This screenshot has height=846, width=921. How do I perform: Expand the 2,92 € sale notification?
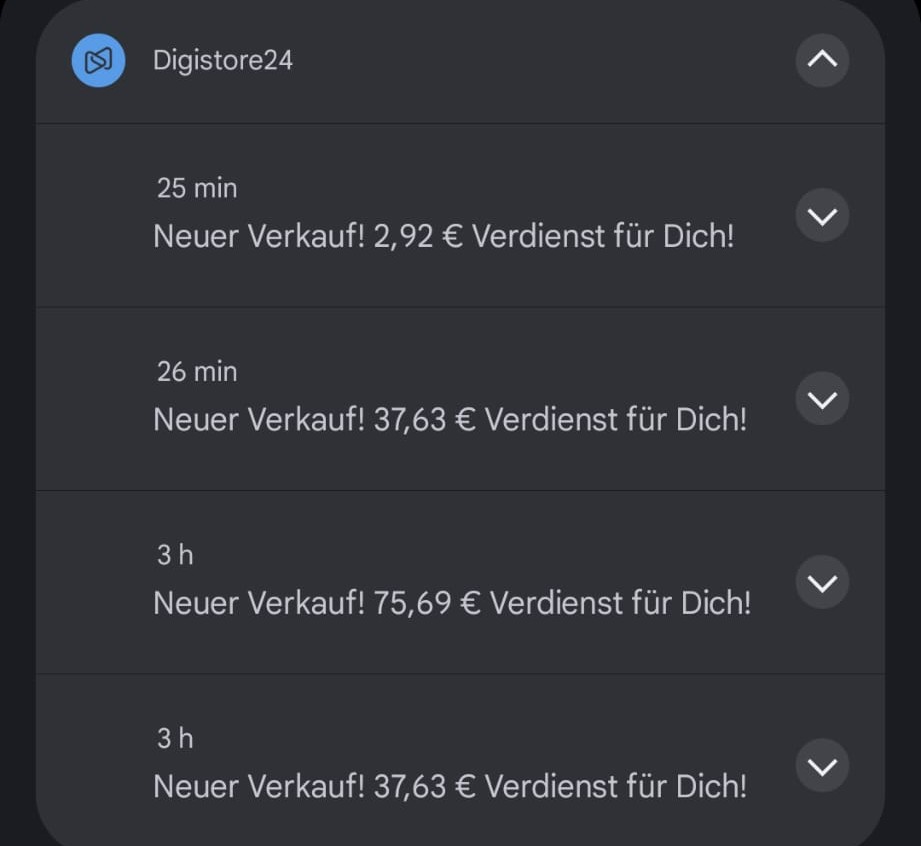(x=822, y=216)
